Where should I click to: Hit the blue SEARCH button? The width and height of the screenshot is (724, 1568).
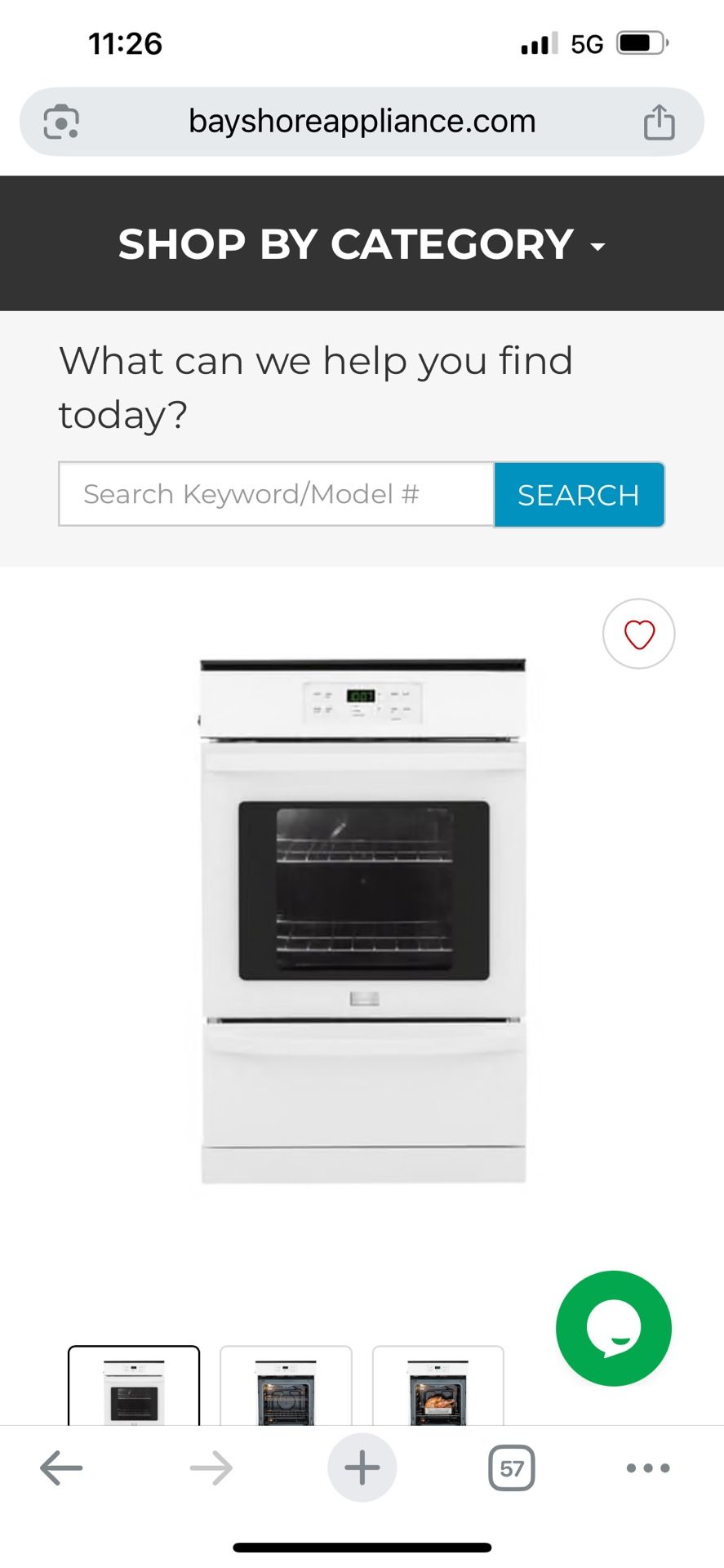point(579,494)
